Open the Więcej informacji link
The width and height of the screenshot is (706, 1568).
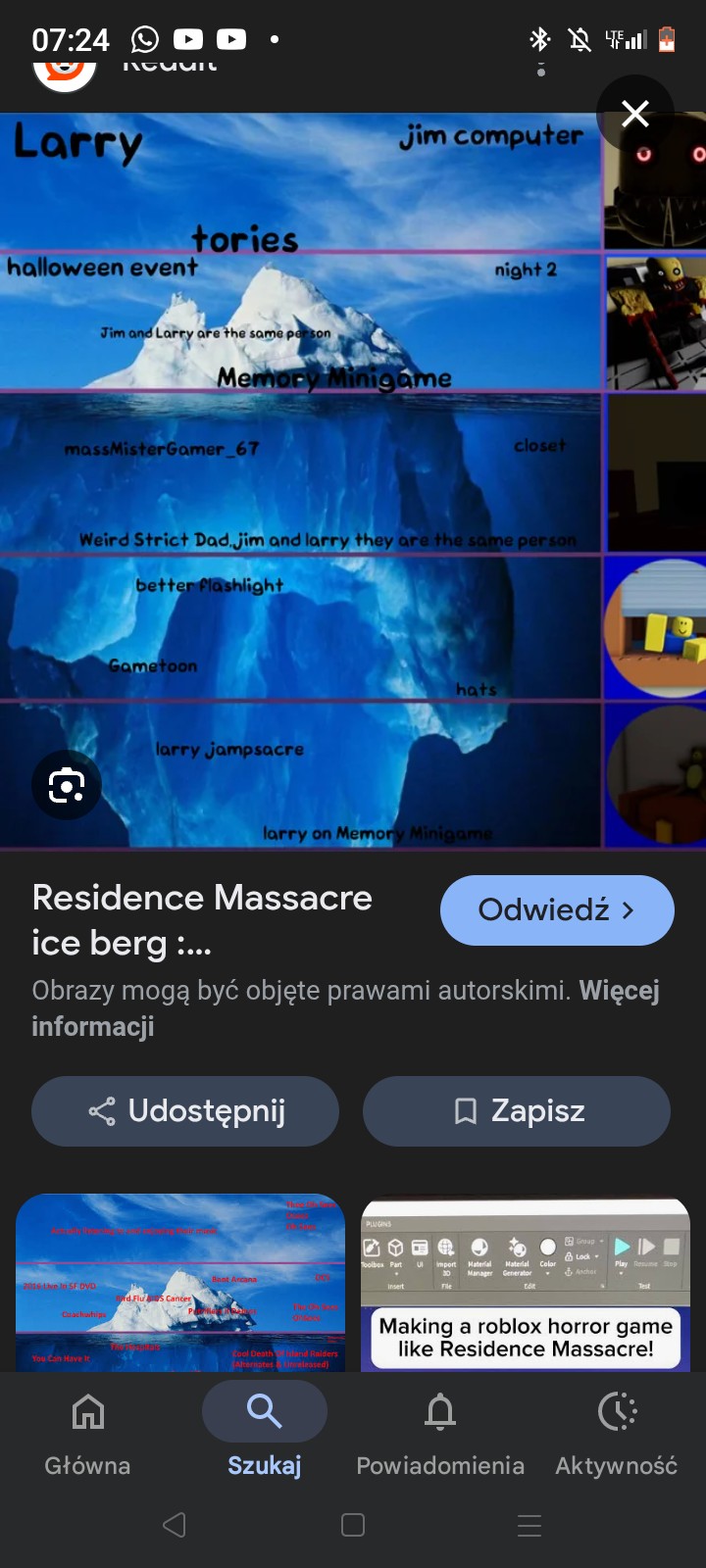(x=92, y=1026)
